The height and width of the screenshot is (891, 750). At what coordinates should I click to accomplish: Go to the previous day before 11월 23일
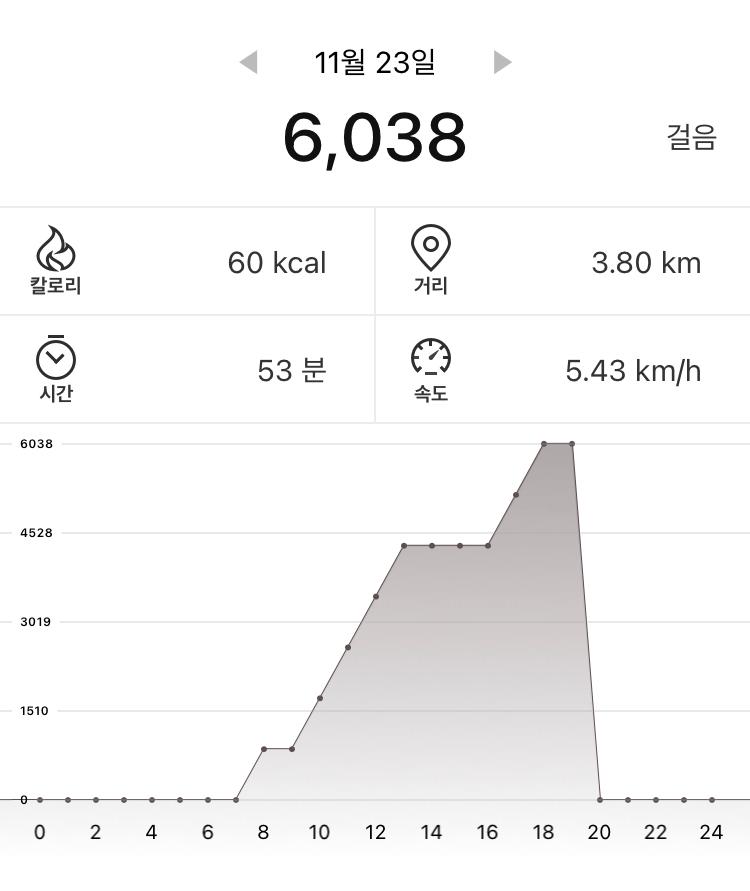249,62
